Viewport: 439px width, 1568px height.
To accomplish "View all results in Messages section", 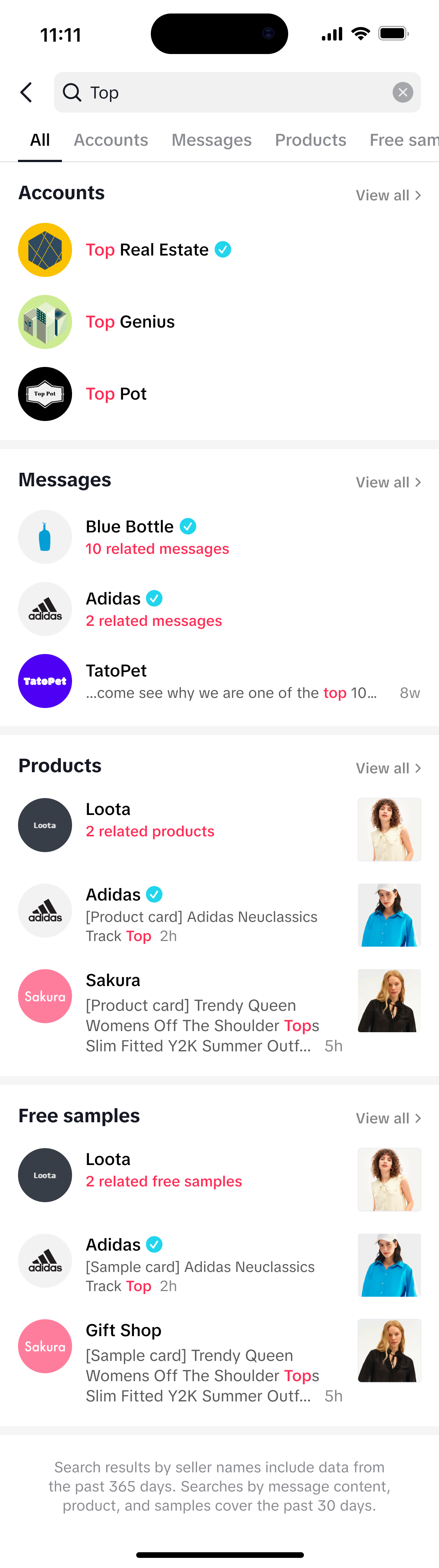I will 388,482.
